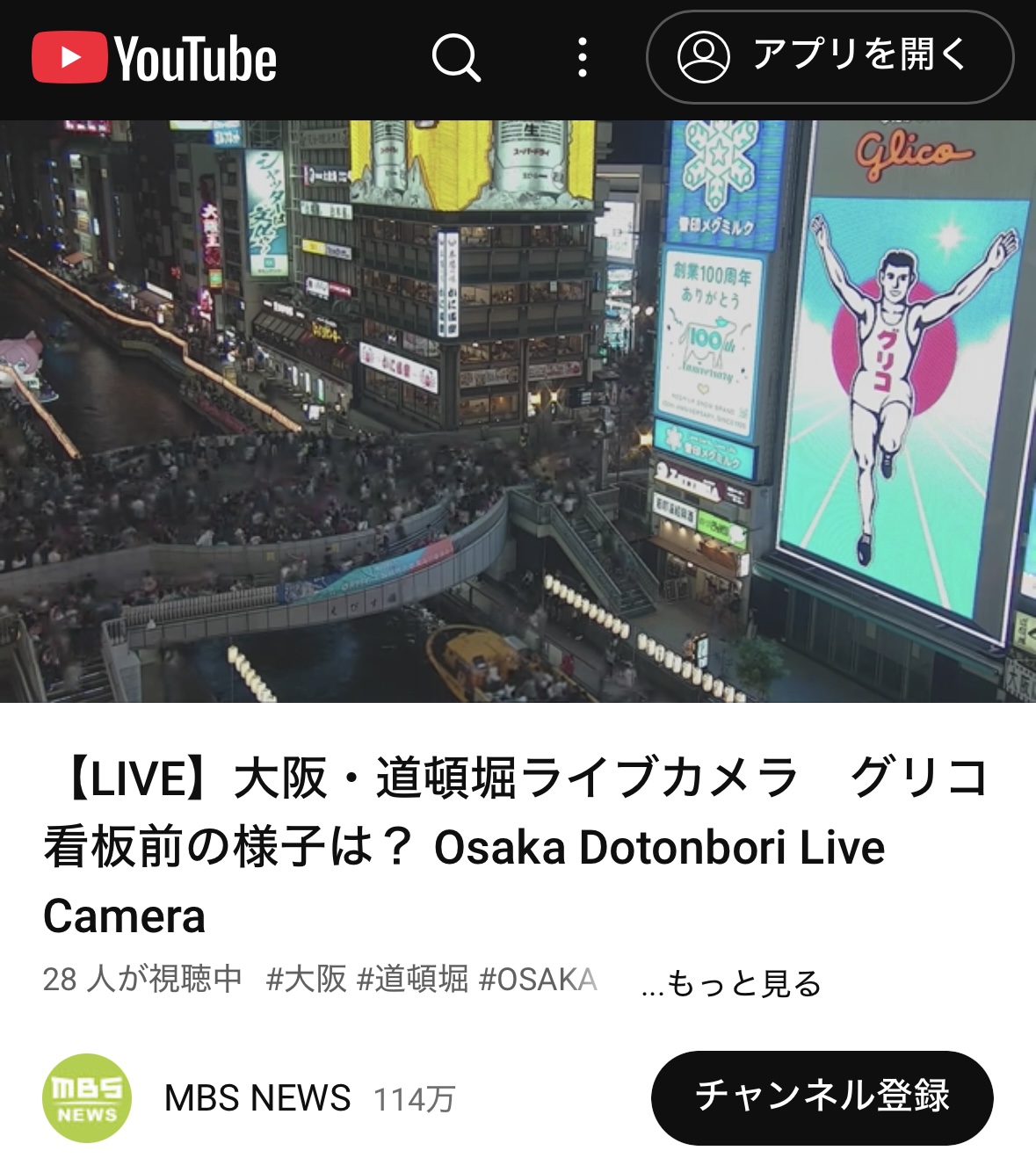Tap the アプリを開く button
Viewport: 1036px width, 1158px height.
(x=830, y=57)
